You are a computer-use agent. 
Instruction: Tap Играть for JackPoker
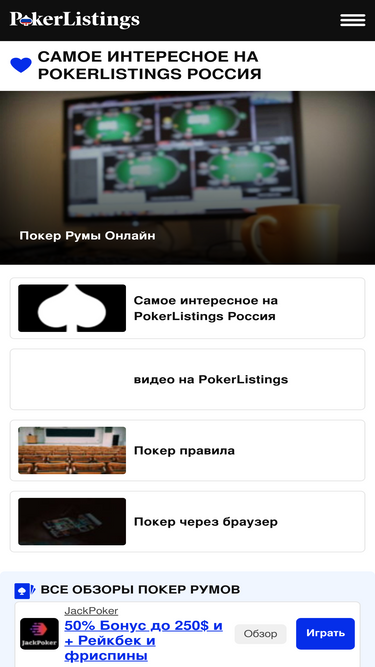click(x=325, y=633)
